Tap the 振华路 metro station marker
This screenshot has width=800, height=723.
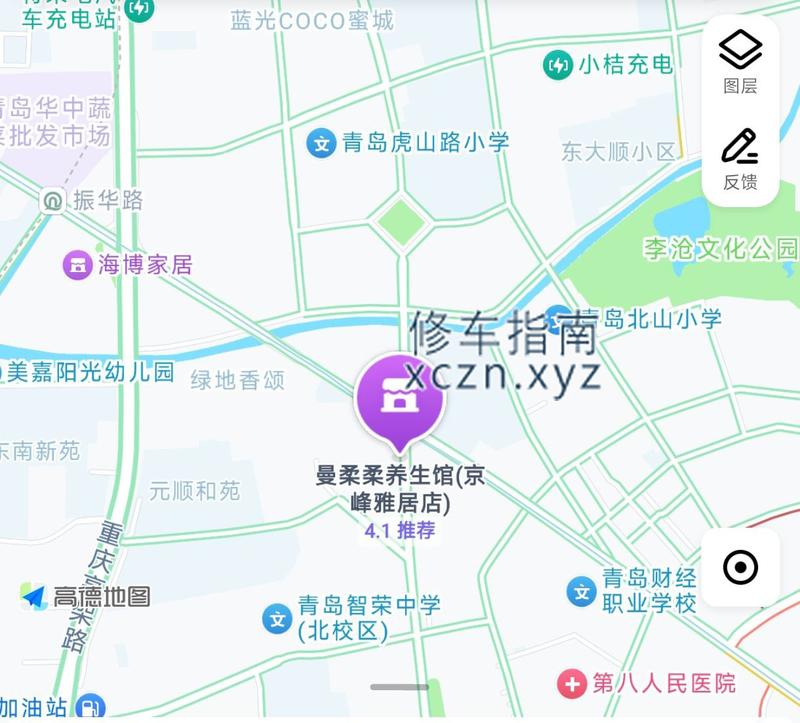click(52, 201)
